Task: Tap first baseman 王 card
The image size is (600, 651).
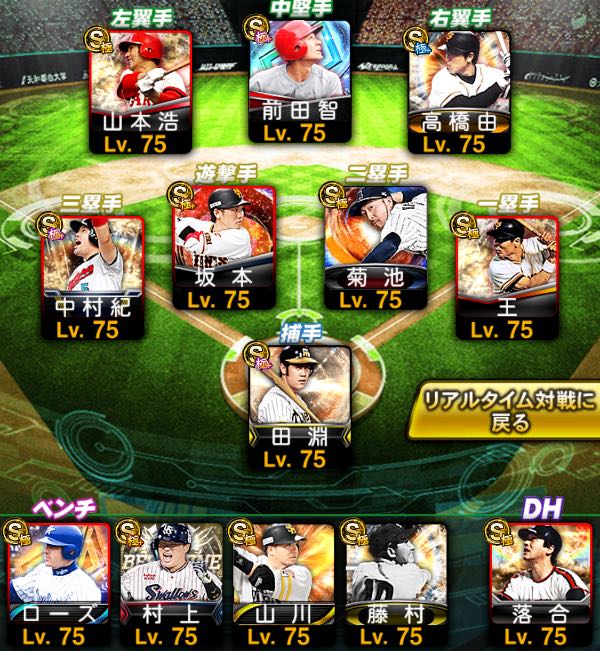Action: click(506, 275)
